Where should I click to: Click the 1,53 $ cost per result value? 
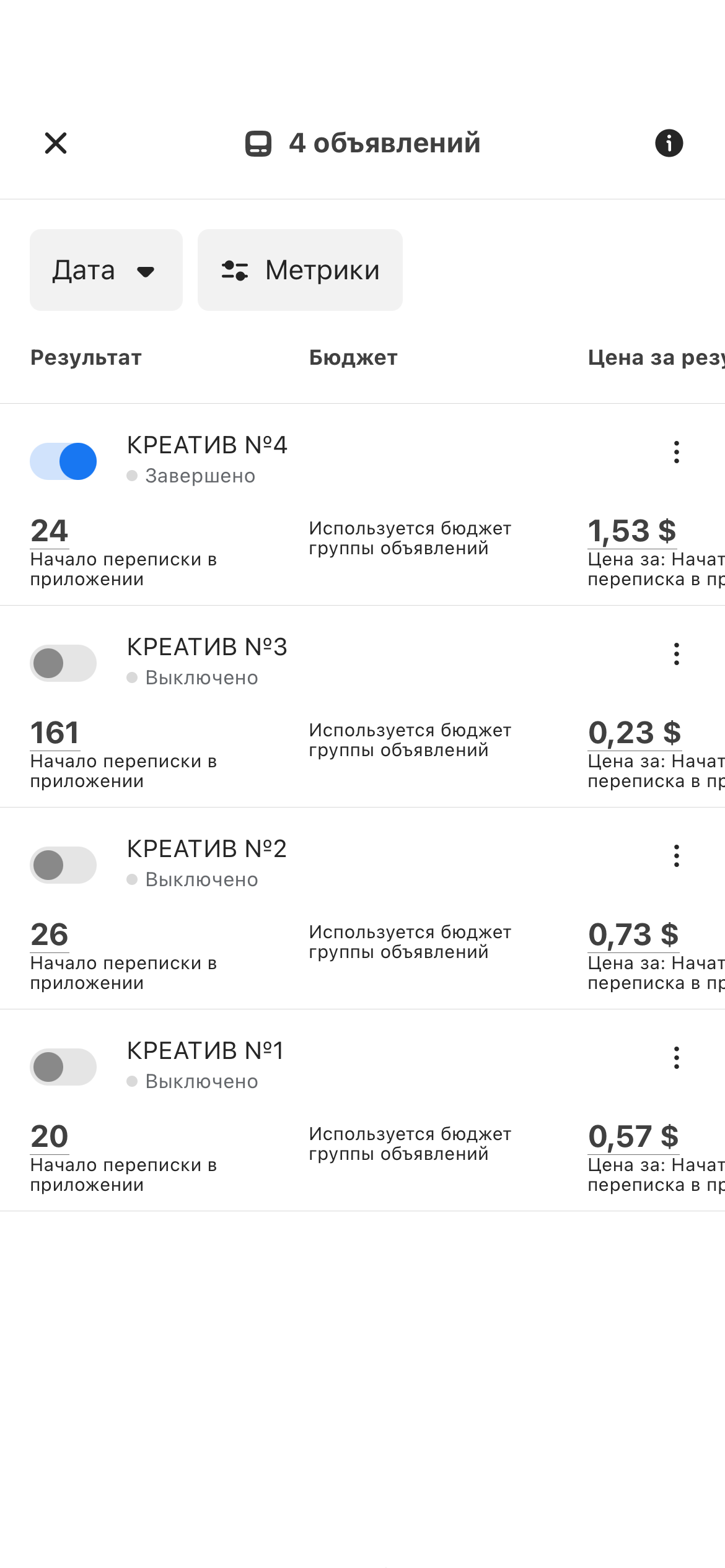pyautogui.click(x=631, y=530)
